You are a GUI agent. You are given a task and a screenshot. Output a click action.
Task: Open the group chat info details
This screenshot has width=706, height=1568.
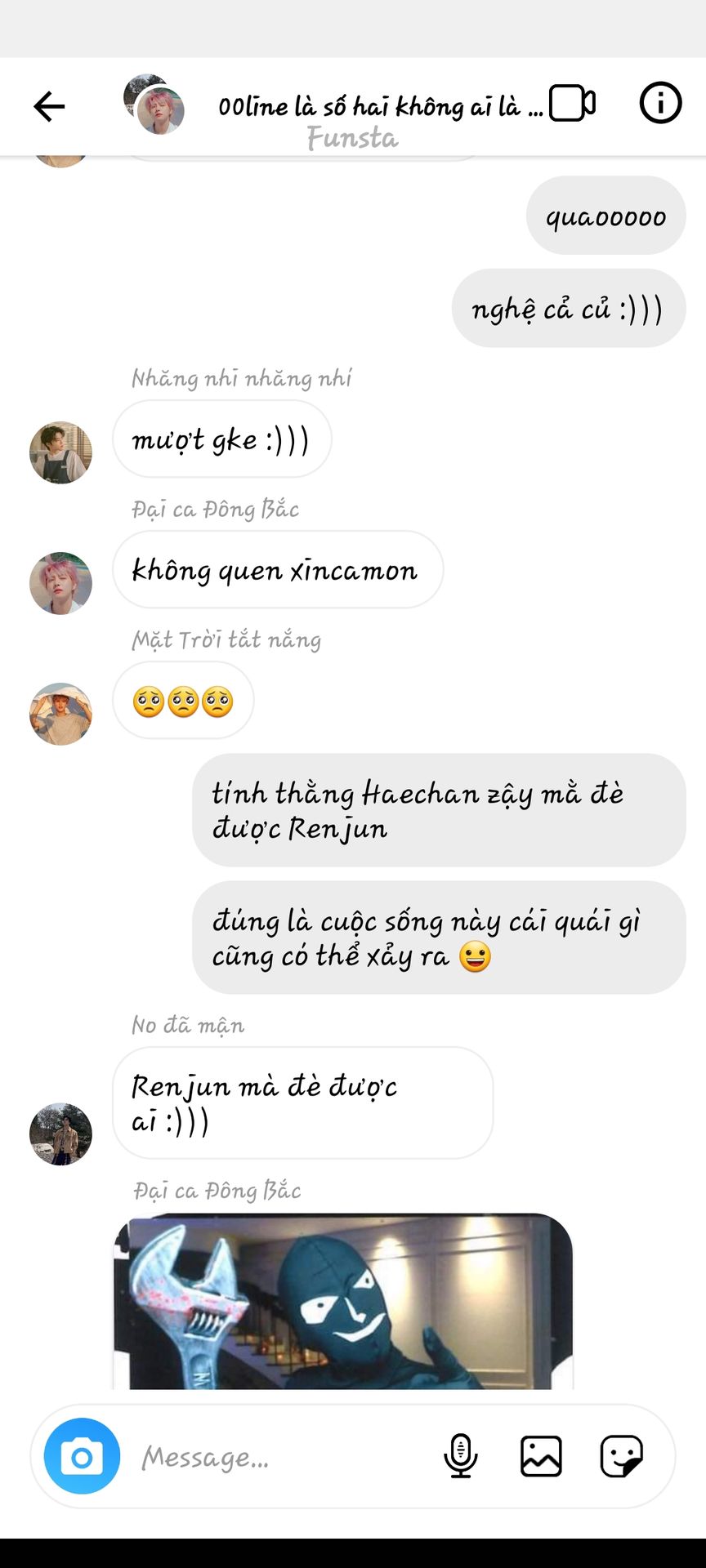point(659,104)
